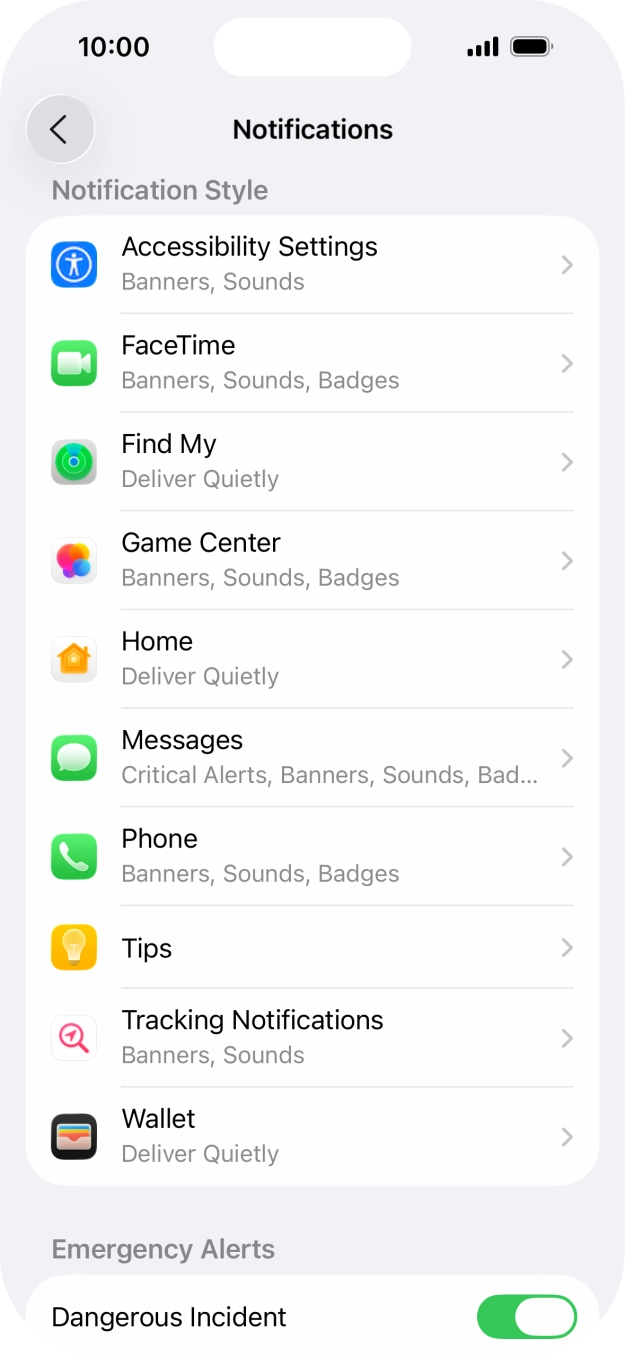Tap the Home app row
This screenshot has height=1356, width=625.
(x=312, y=659)
